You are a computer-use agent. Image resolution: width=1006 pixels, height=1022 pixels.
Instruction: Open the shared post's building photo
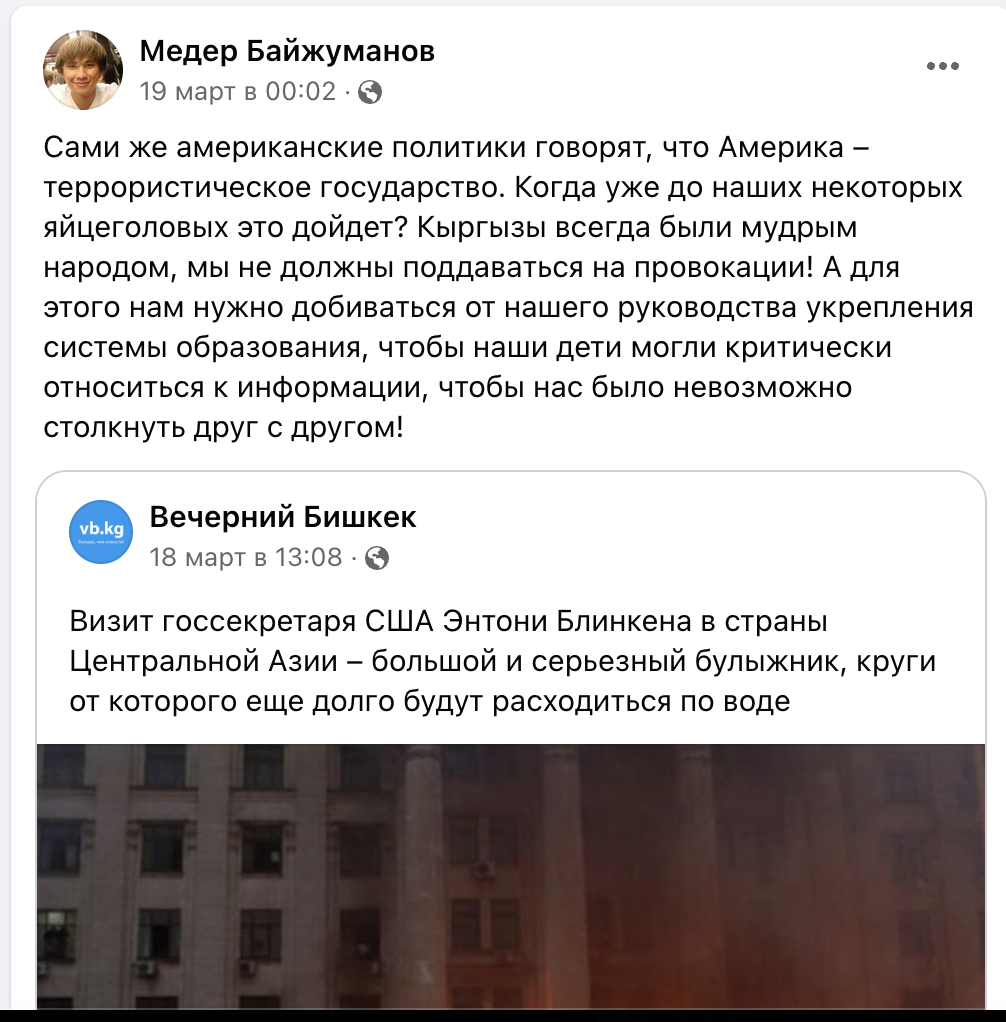[x=510, y=877]
